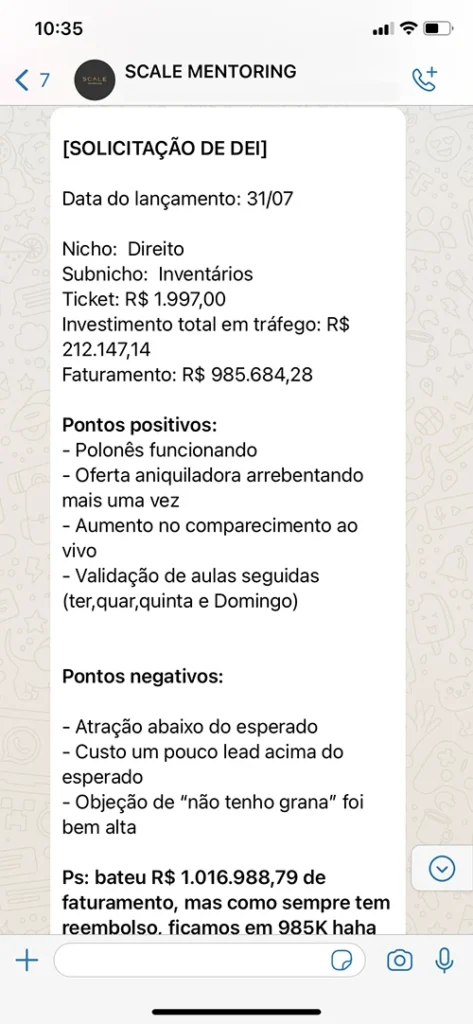Viewport: 473px width, 1024px height.
Task: Open the sticker picker
Action: click(342, 961)
